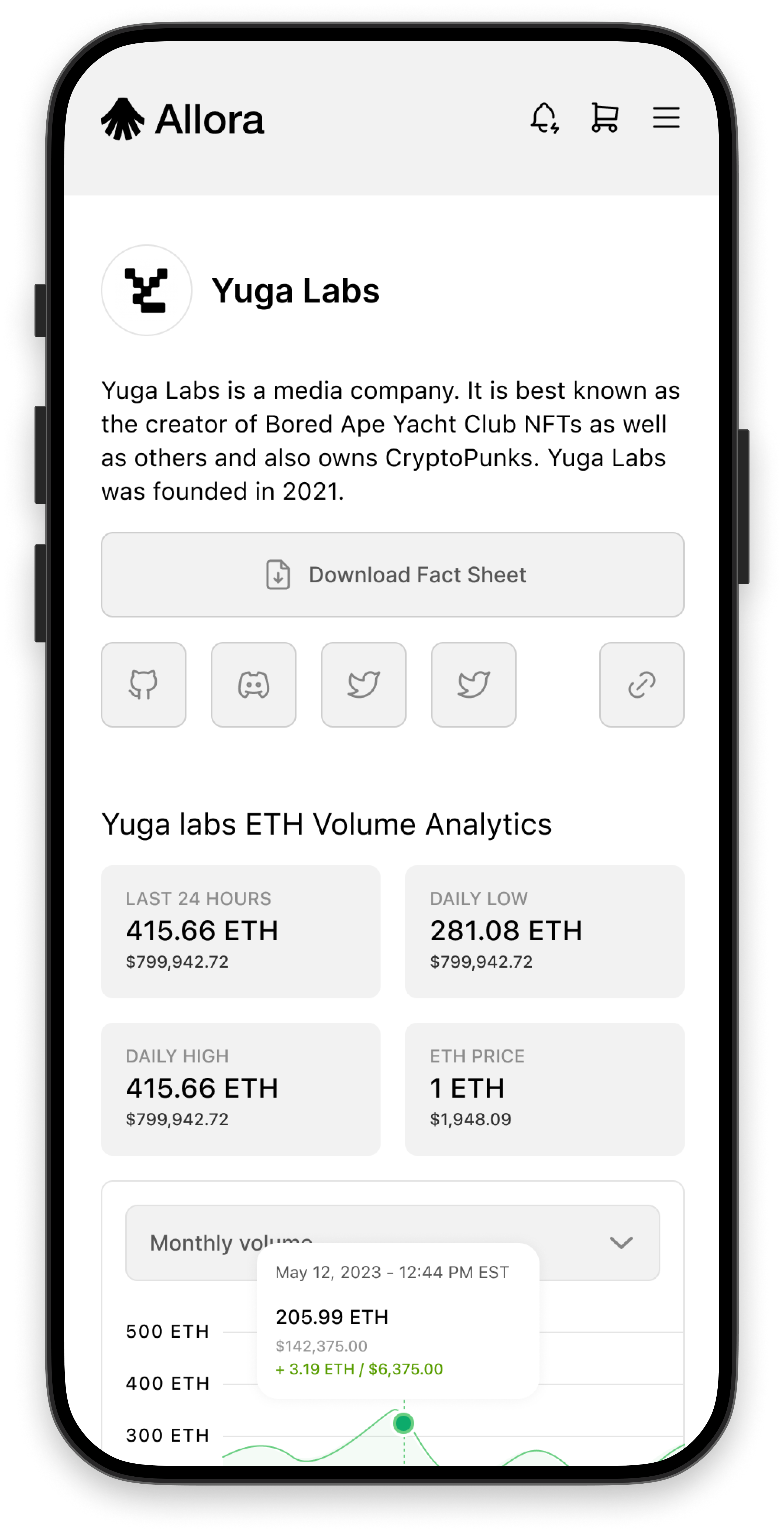This screenshot has width=784, height=1533.
Task: Copy the Yuga Labs website link
Action: [641, 685]
